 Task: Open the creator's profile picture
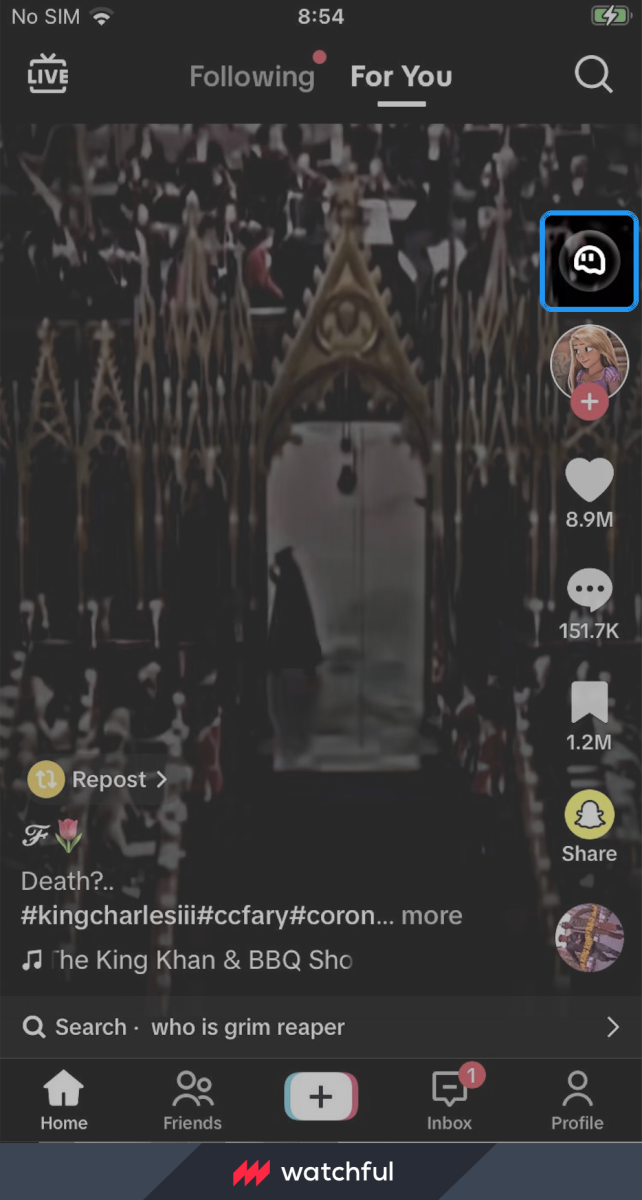pyautogui.click(x=589, y=361)
